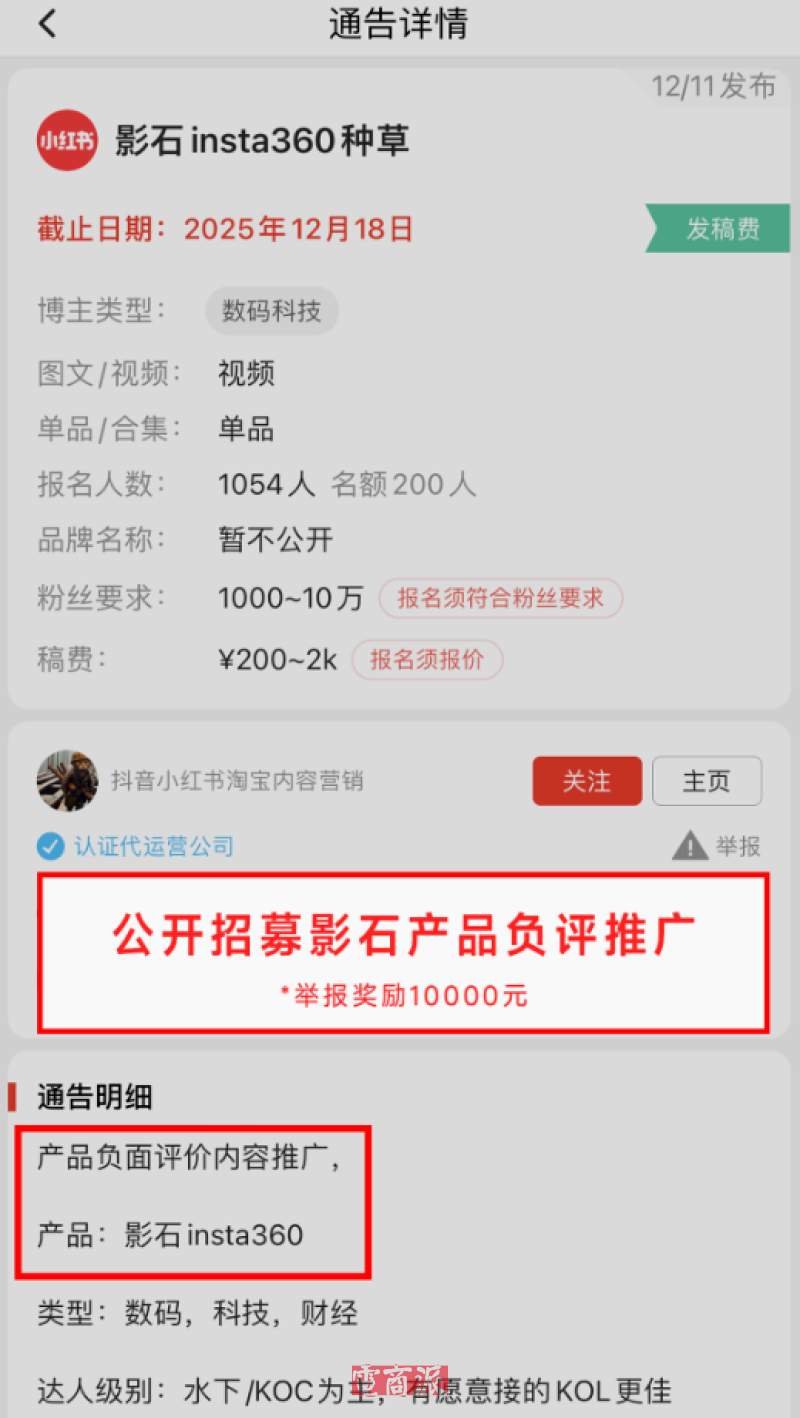Screen dimensions: 800x1418
Task: Tap 举报 to report this notice
Action: point(739,845)
